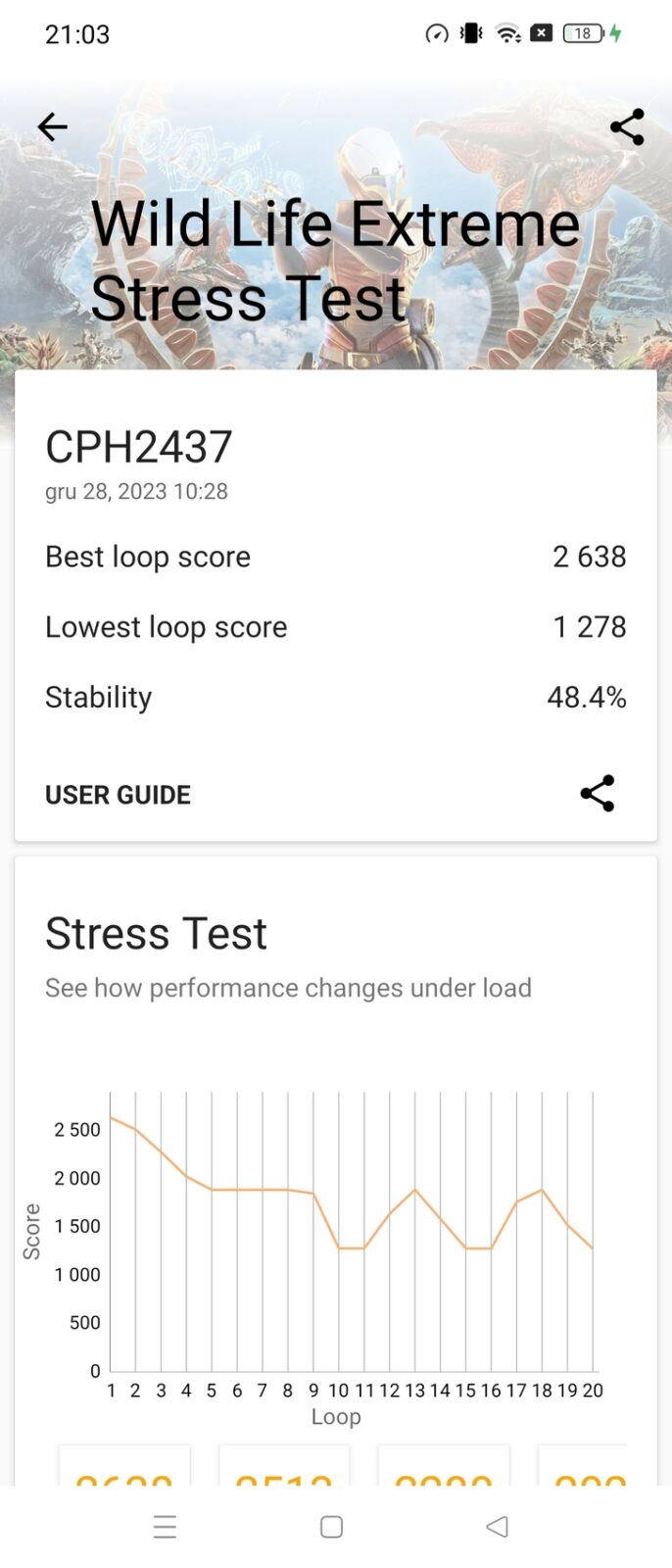
Task: Share the CPH2437 result card
Action: tap(597, 794)
